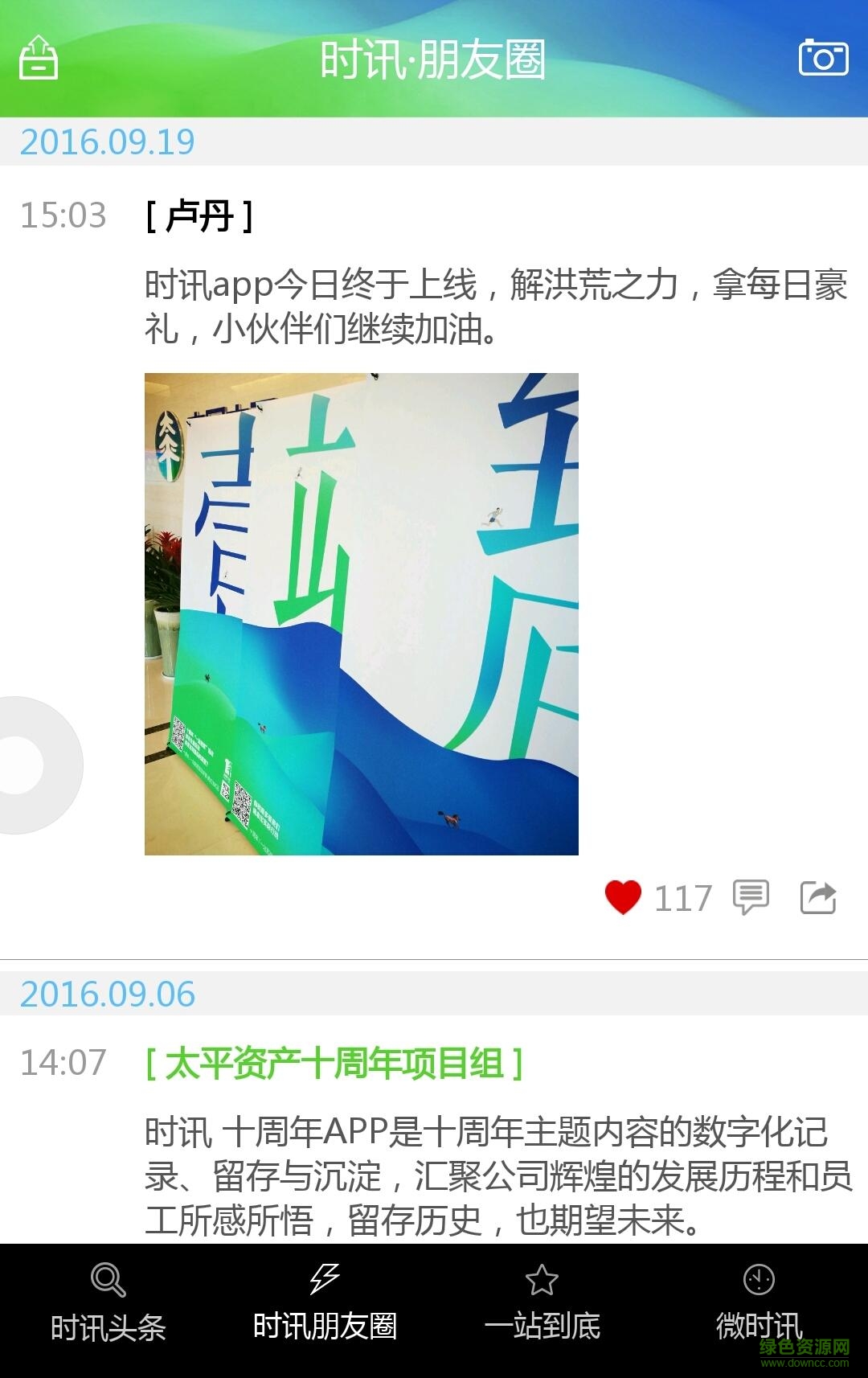The width and height of the screenshot is (868, 1378).
Task: Open the photo in 卢丹's post
Action: coord(362,613)
